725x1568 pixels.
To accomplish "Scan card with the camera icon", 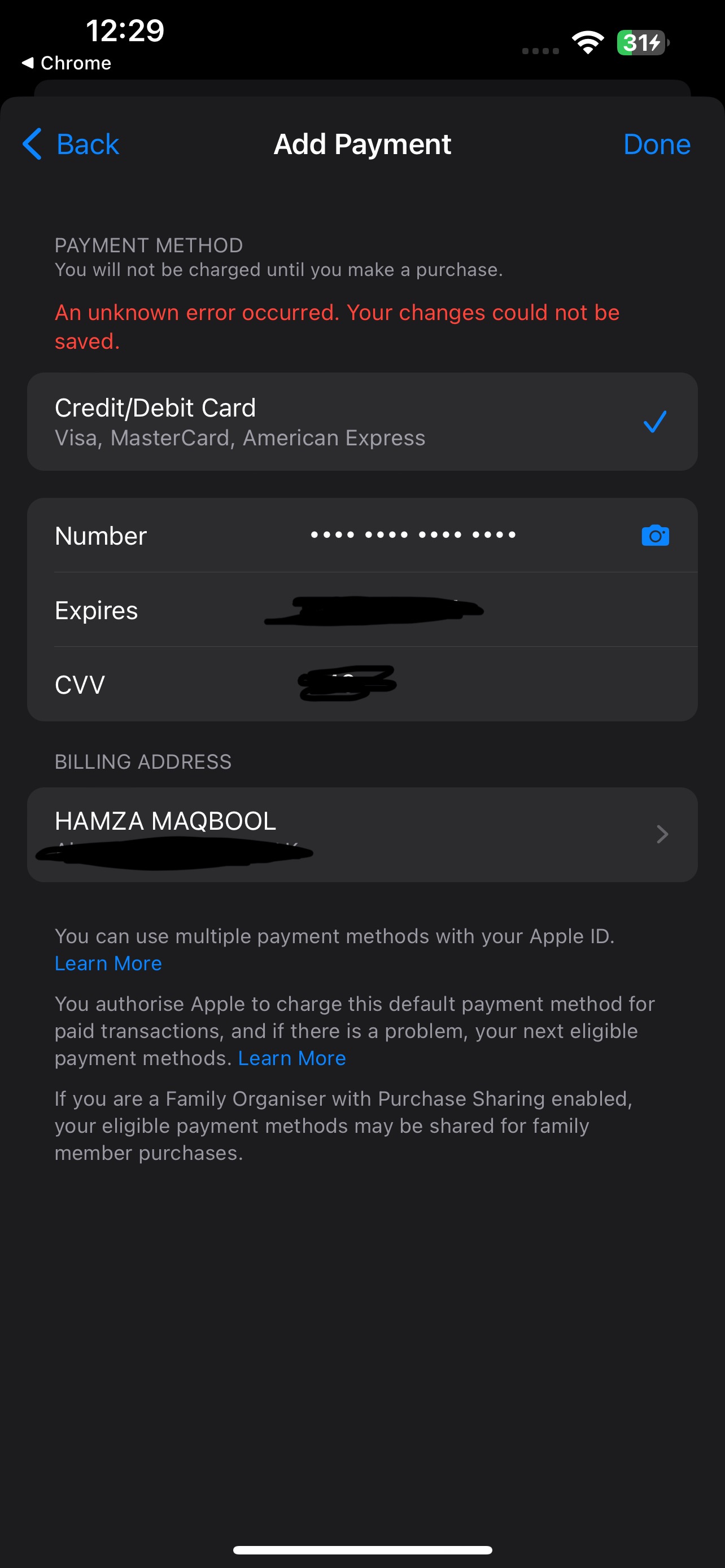I will (x=655, y=535).
